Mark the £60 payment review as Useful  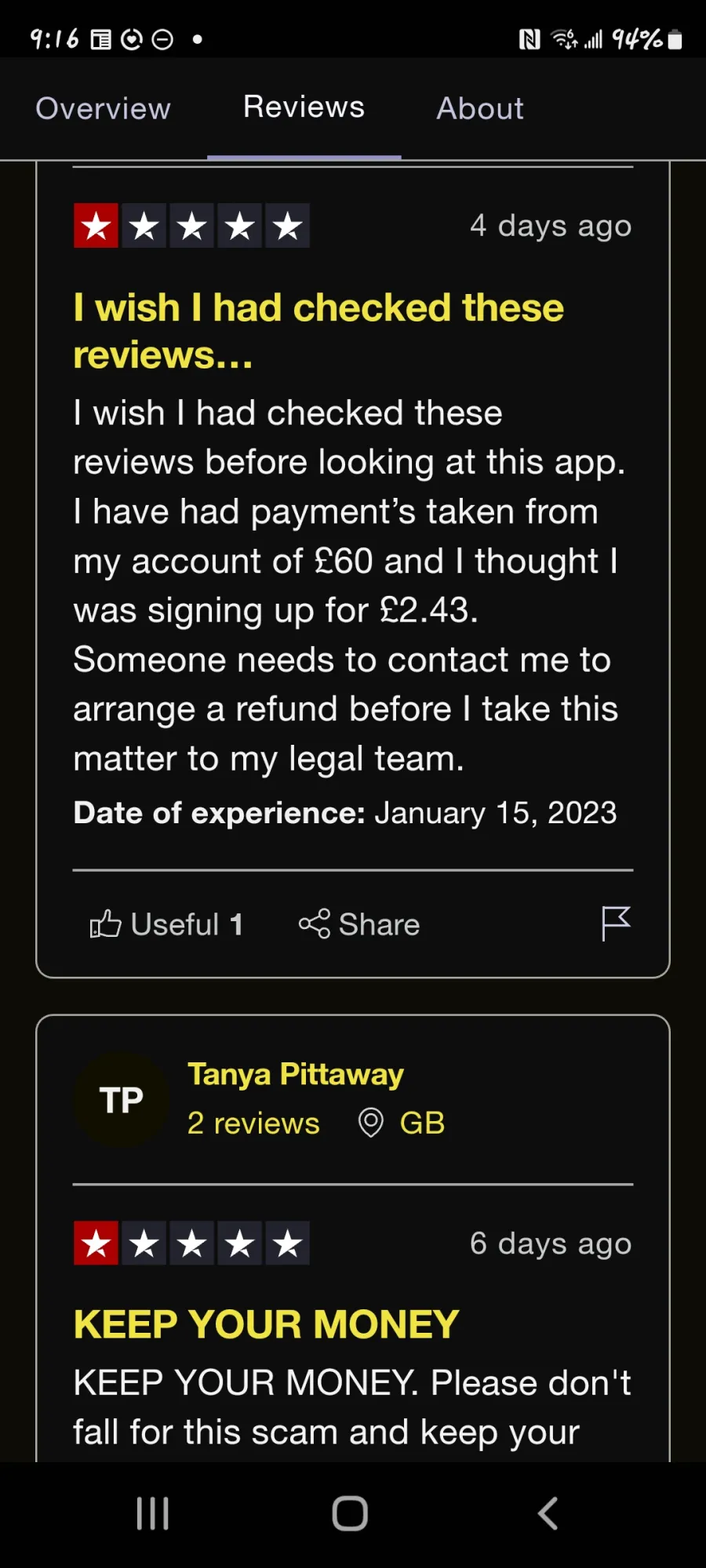point(166,924)
